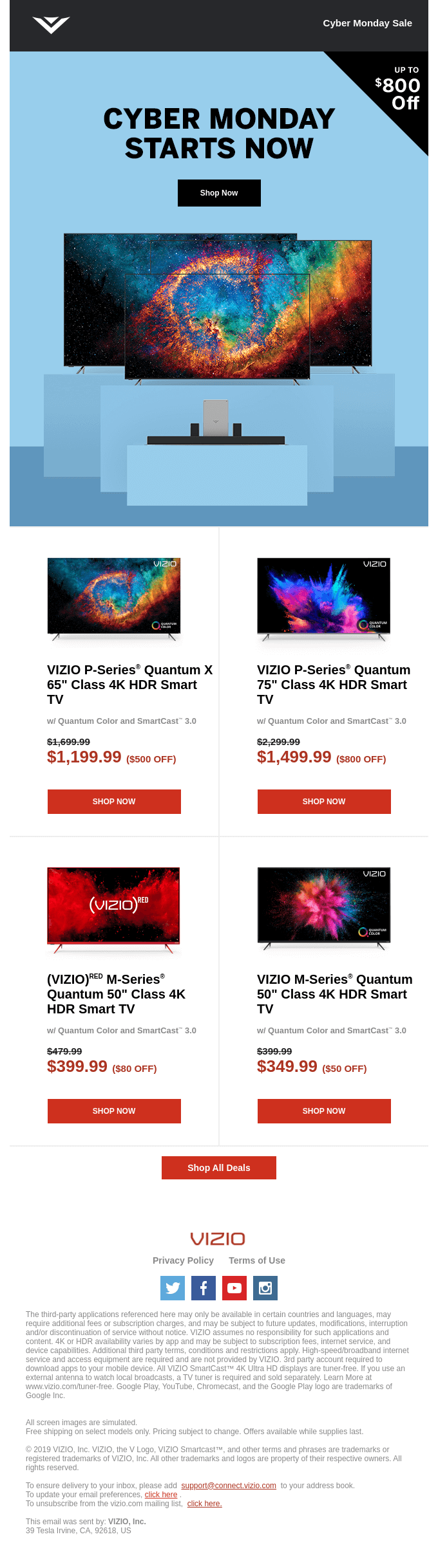438x1568 pixels.
Task: Open the VIZIO M-Series Quantum 50" TV image
Action: 324,909
